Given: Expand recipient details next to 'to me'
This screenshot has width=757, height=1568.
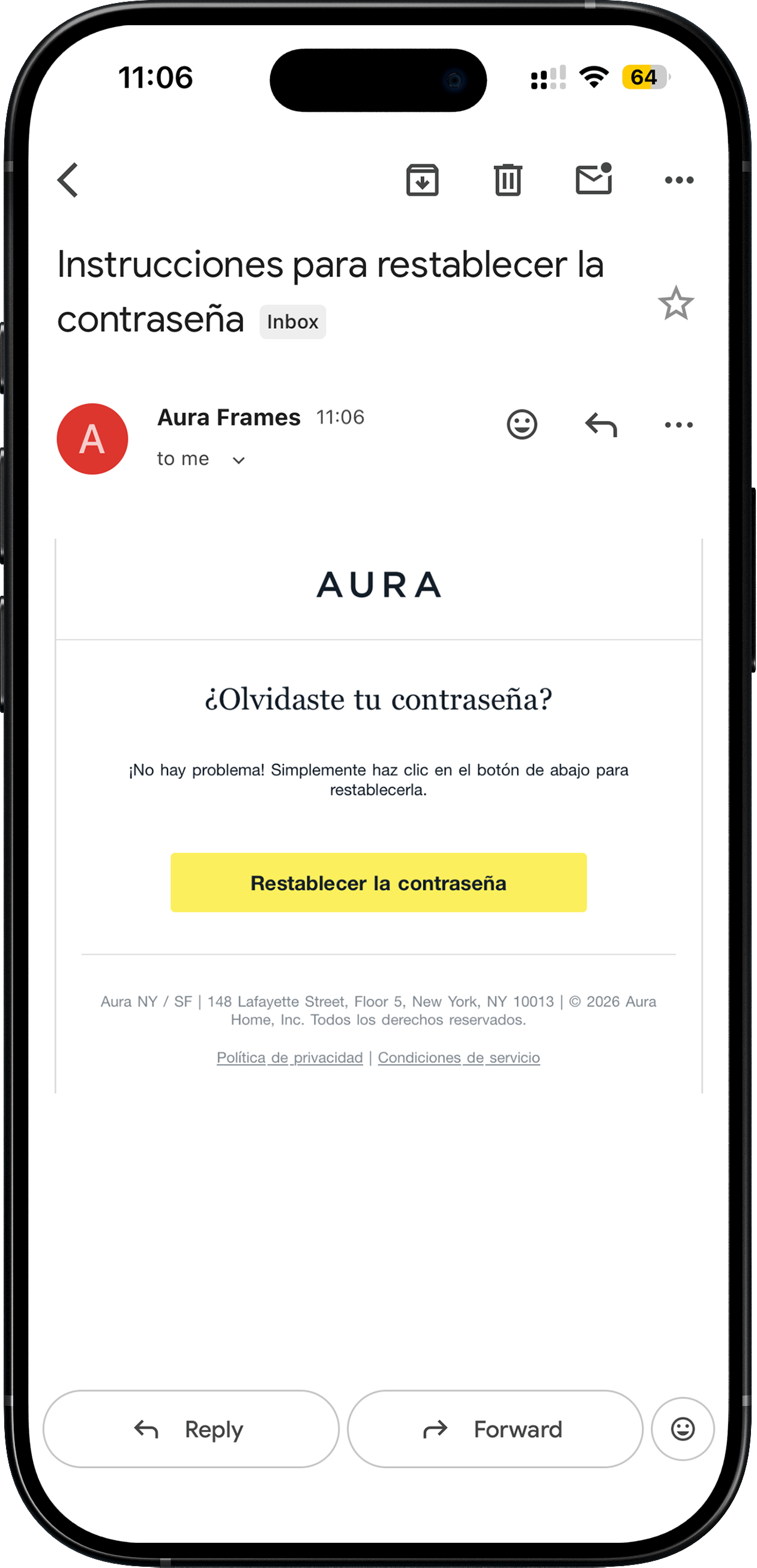Looking at the screenshot, I should 238,460.
